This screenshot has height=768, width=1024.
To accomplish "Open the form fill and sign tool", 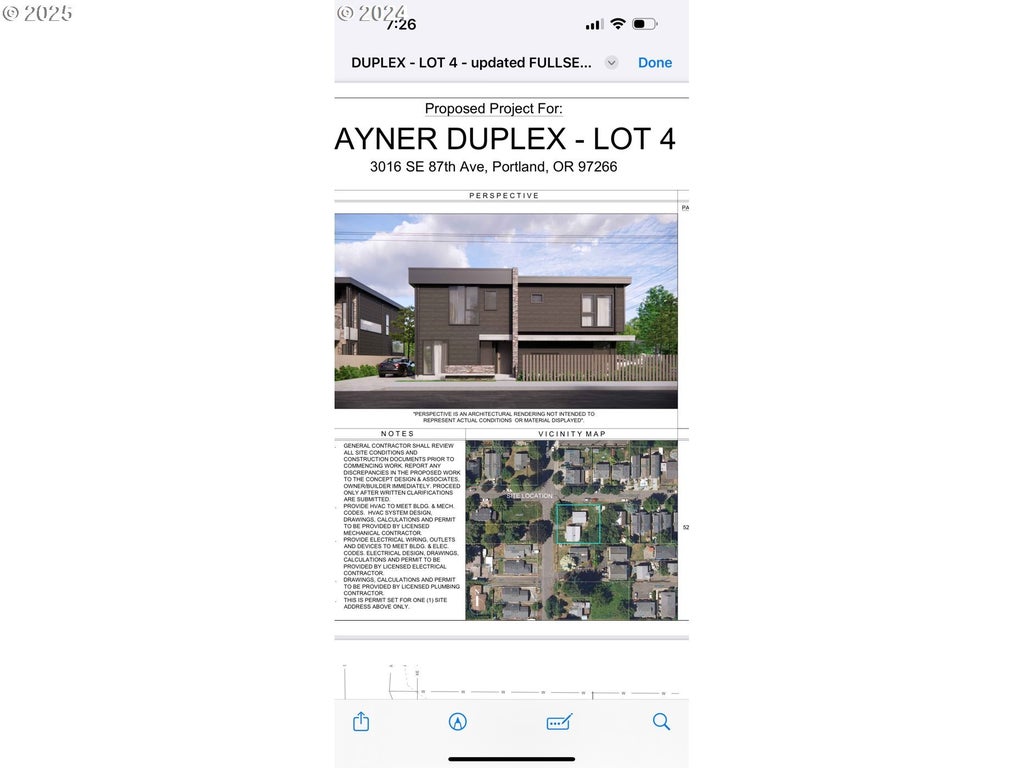I will [x=559, y=721].
